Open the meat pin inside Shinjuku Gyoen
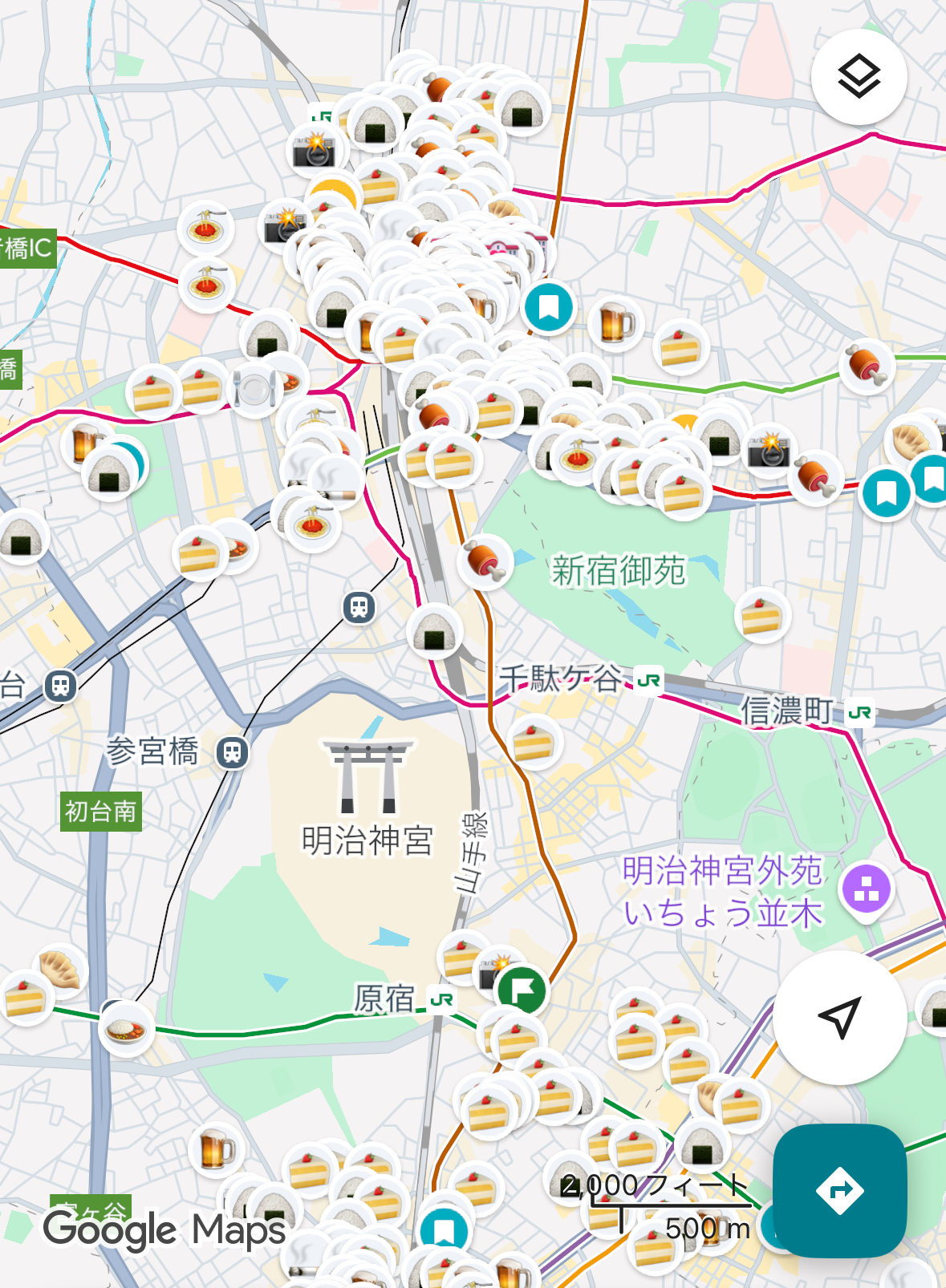The width and height of the screenshot is (946, 1288). tap(485, 560)
